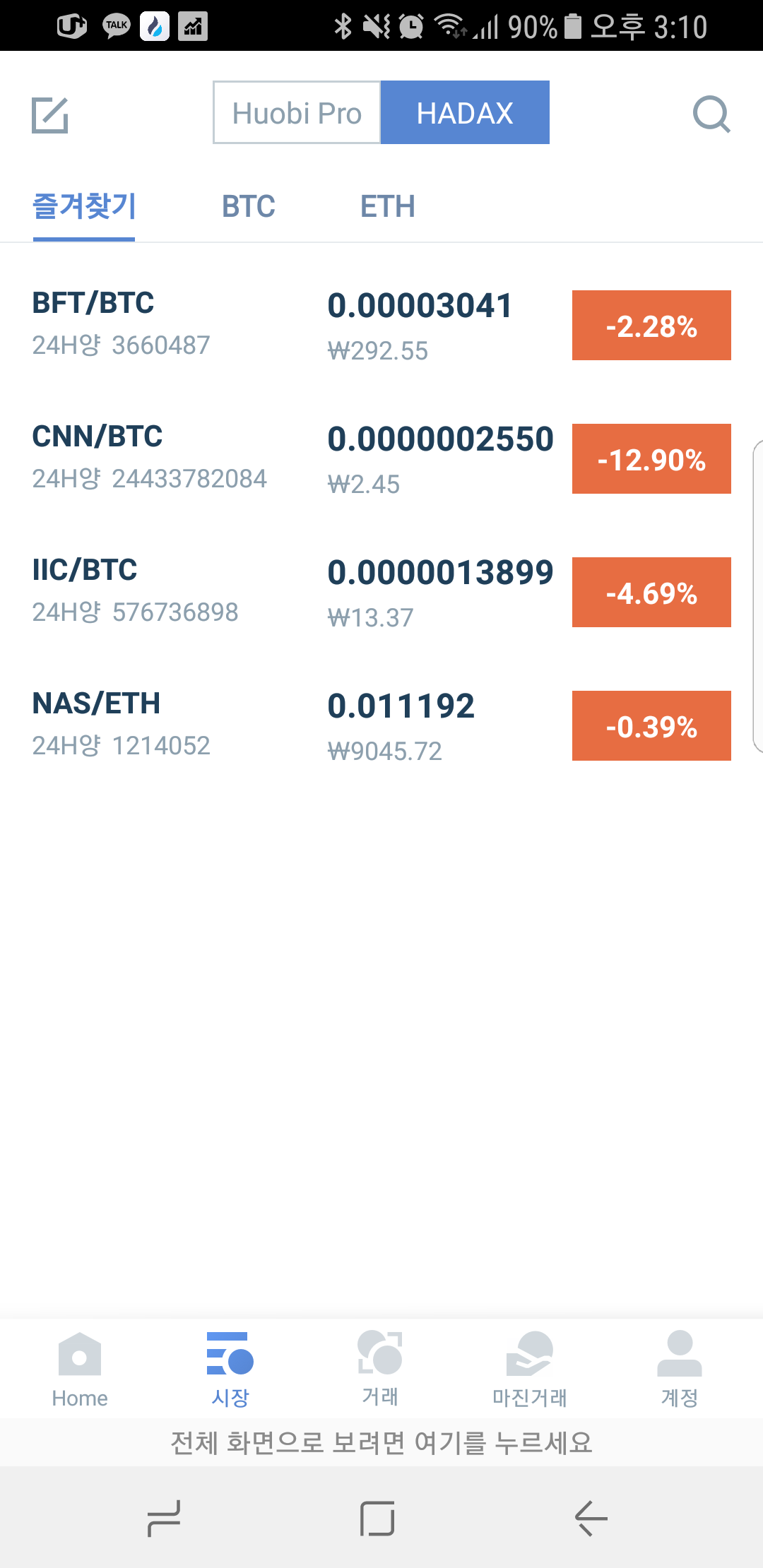Tap the 전체 화면으로 보려면 여기를 누르세요 bar
763x1568 pixels.
click(x=381, y=1442)
